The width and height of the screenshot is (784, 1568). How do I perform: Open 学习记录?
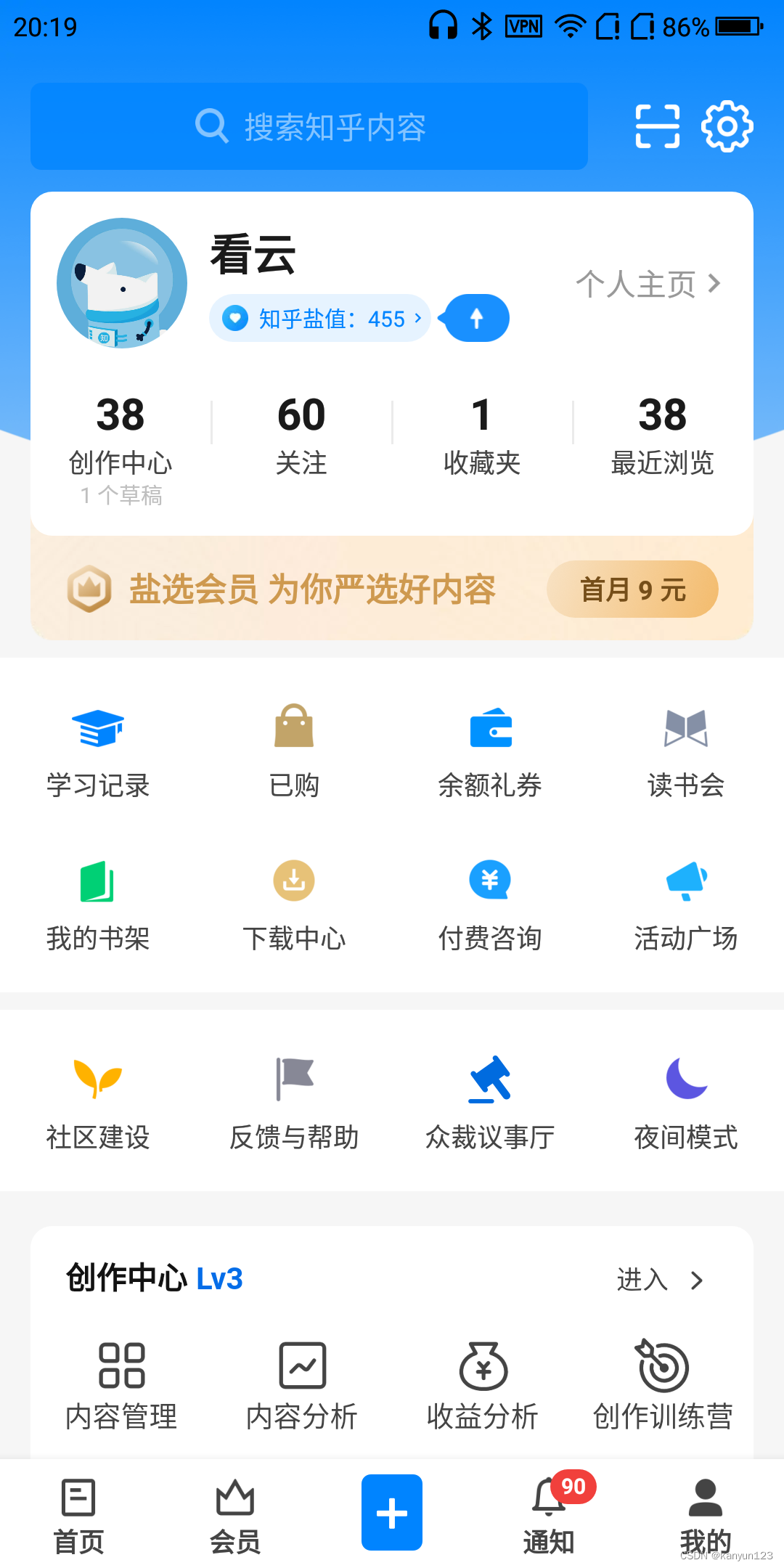98,751
